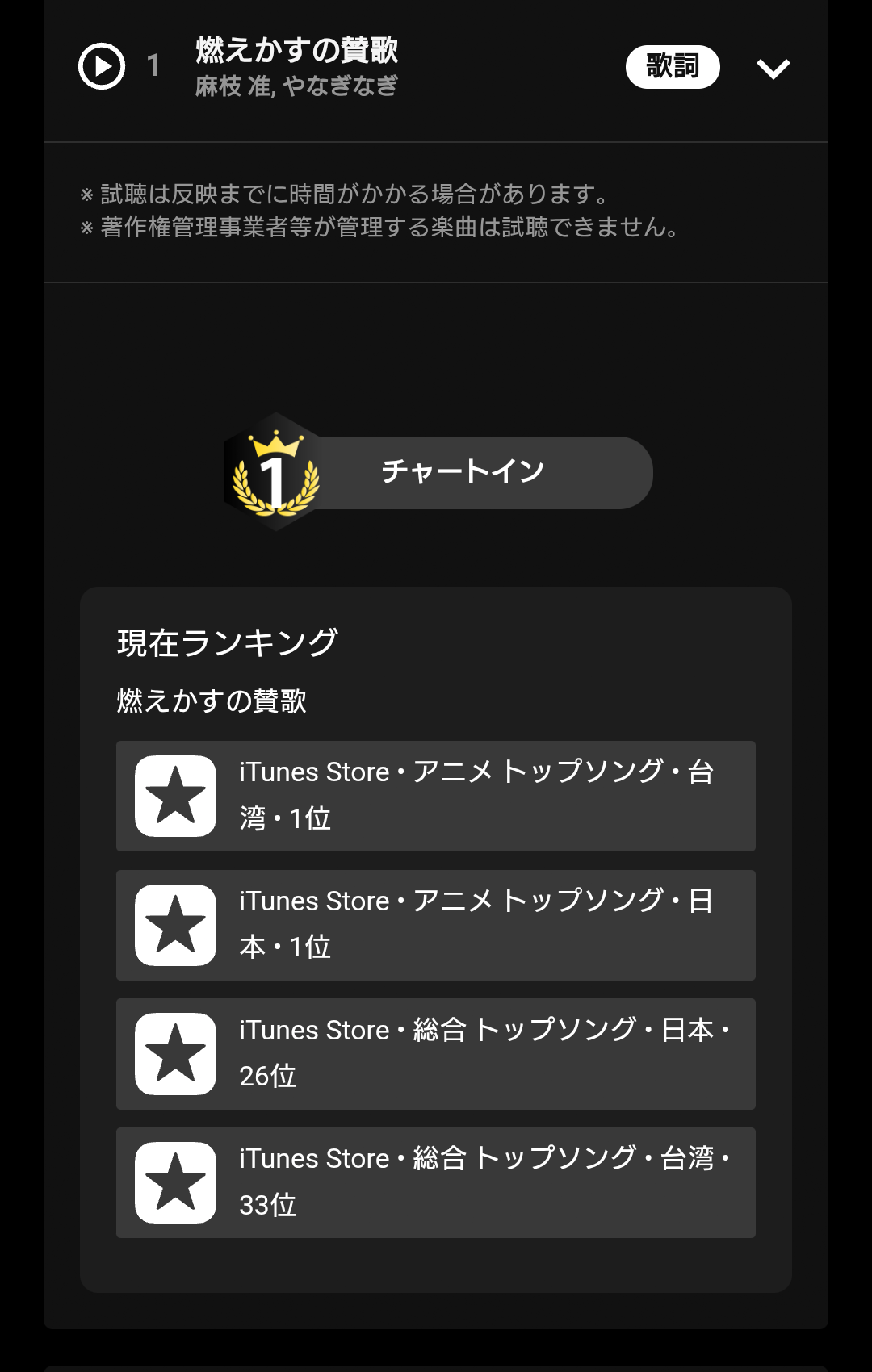Play the preview of 燃えかすの賛歌
This screenshot has height=1372, width=872.
[x=102, y=66]
